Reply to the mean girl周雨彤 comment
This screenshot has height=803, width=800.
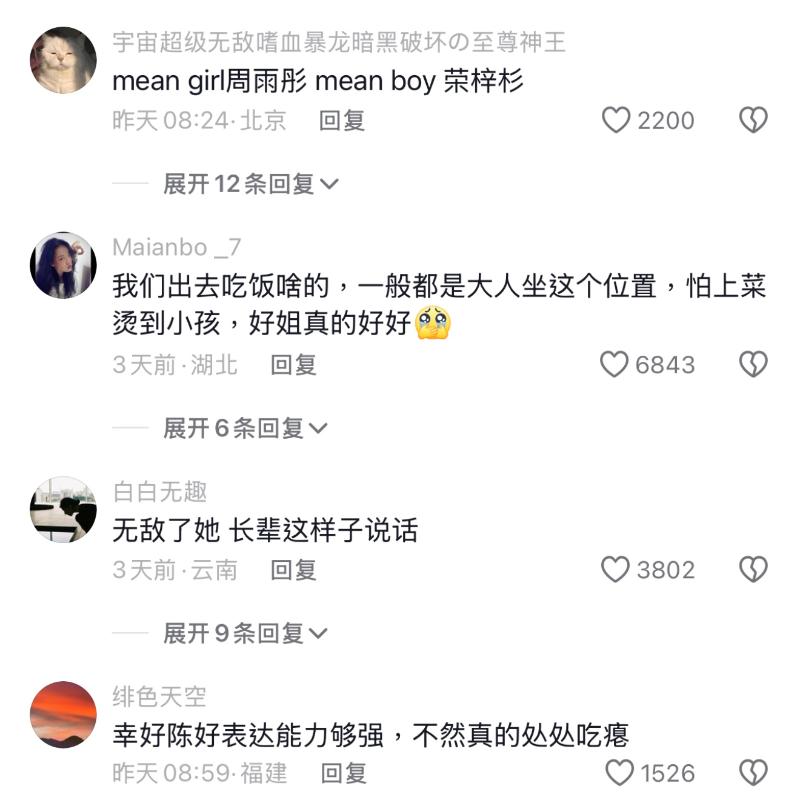click(x=342, y=121)
